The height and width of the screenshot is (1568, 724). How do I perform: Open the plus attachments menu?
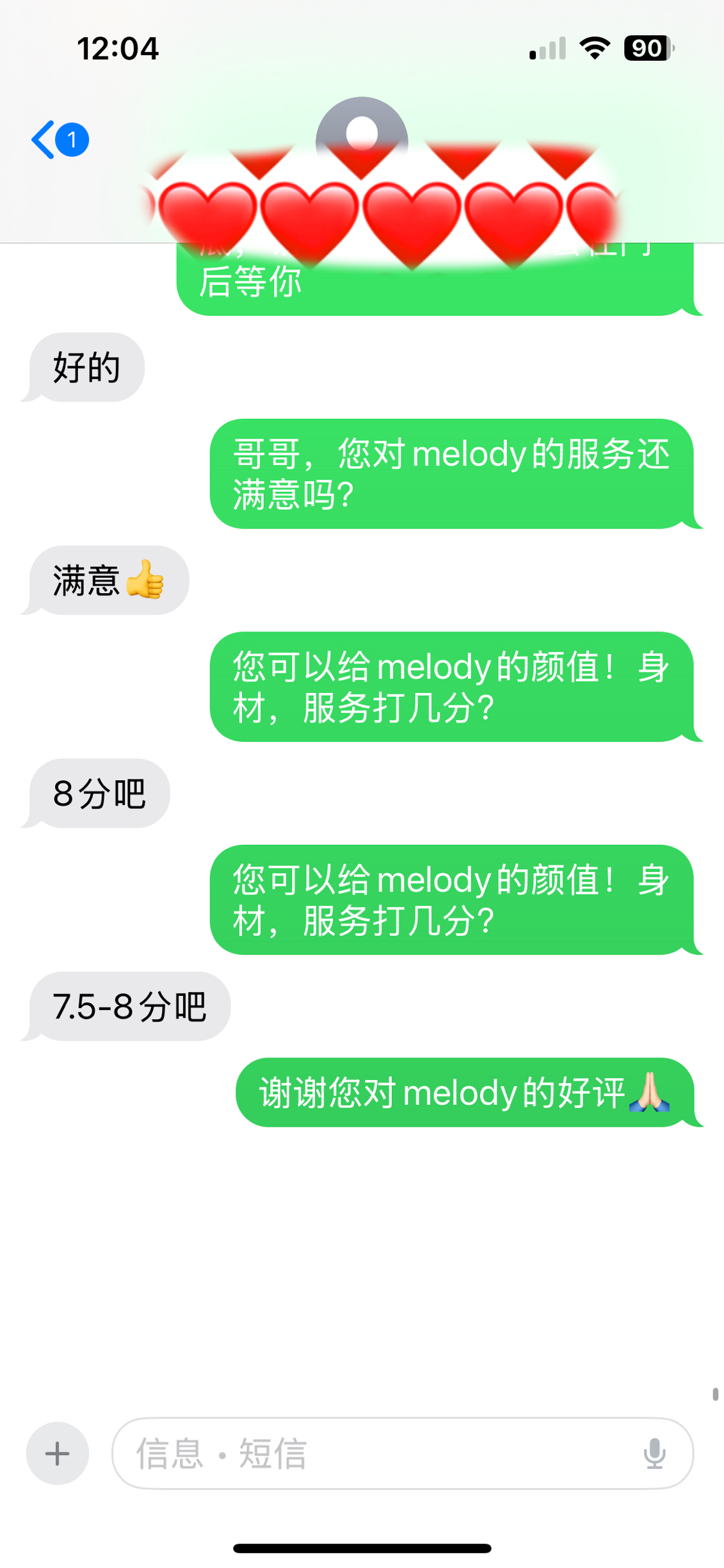tap(58, 1453)
